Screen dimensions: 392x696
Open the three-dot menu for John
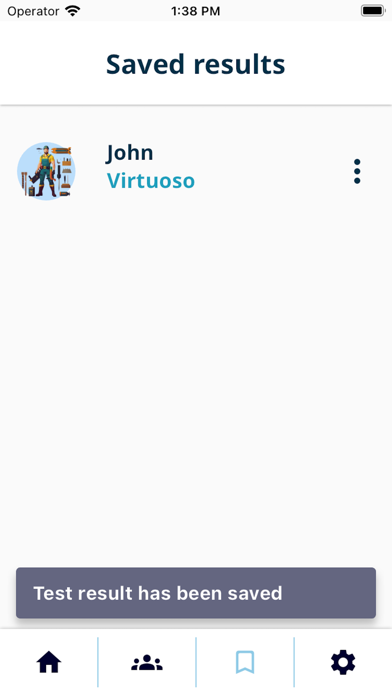357,171
